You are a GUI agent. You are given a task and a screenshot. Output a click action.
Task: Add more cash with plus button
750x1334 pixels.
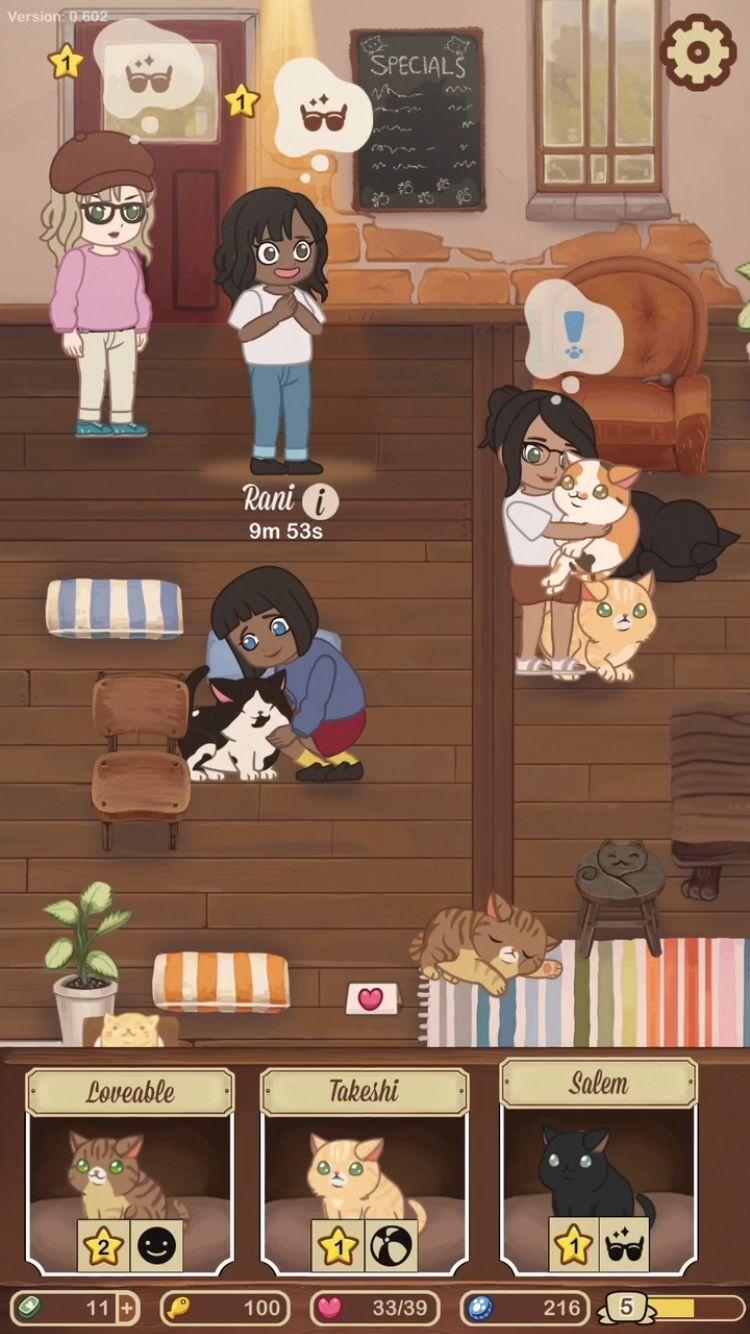[127, 1307]
